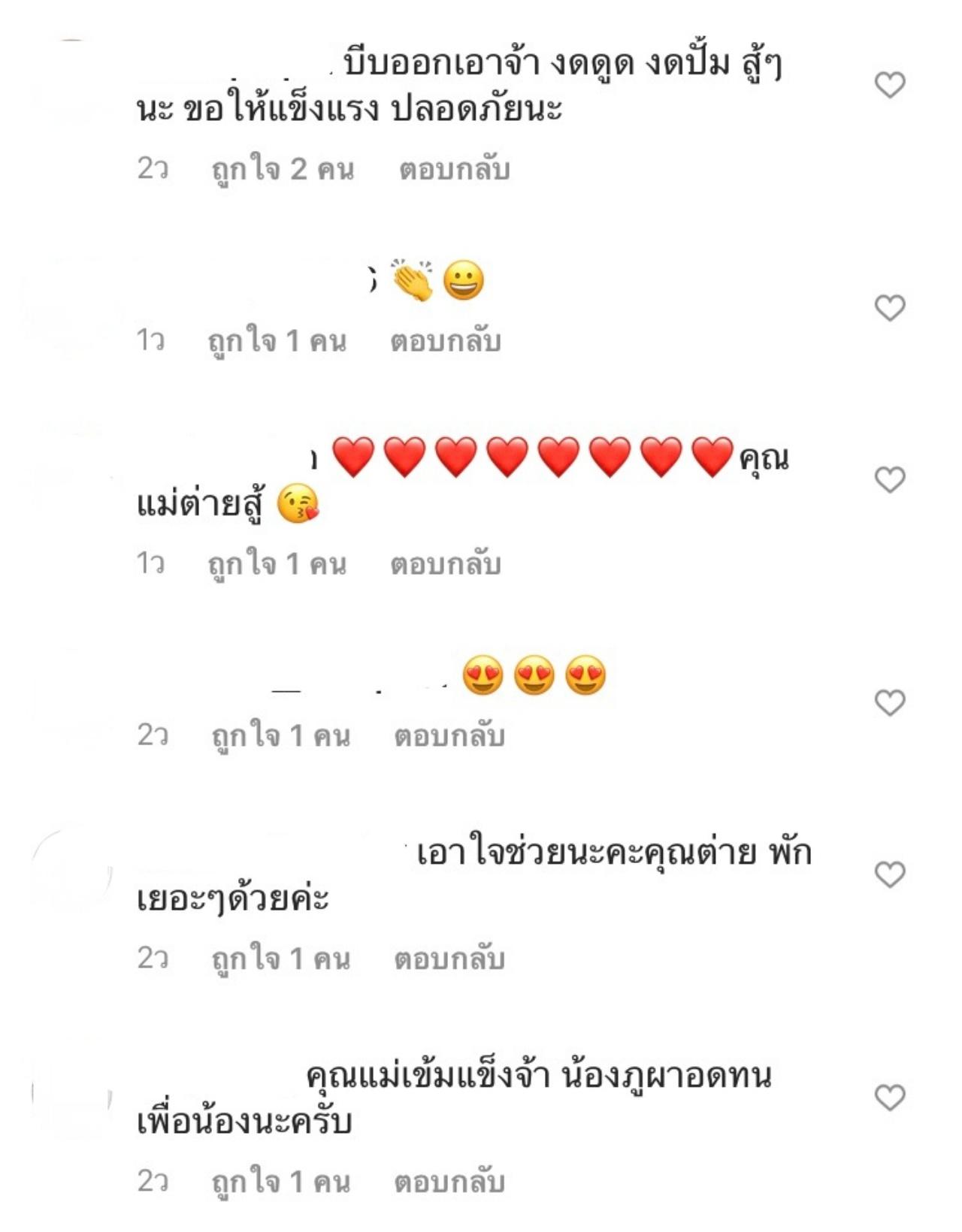Reply to the heart-eyes emoji comment

click(x=449, y=735)
